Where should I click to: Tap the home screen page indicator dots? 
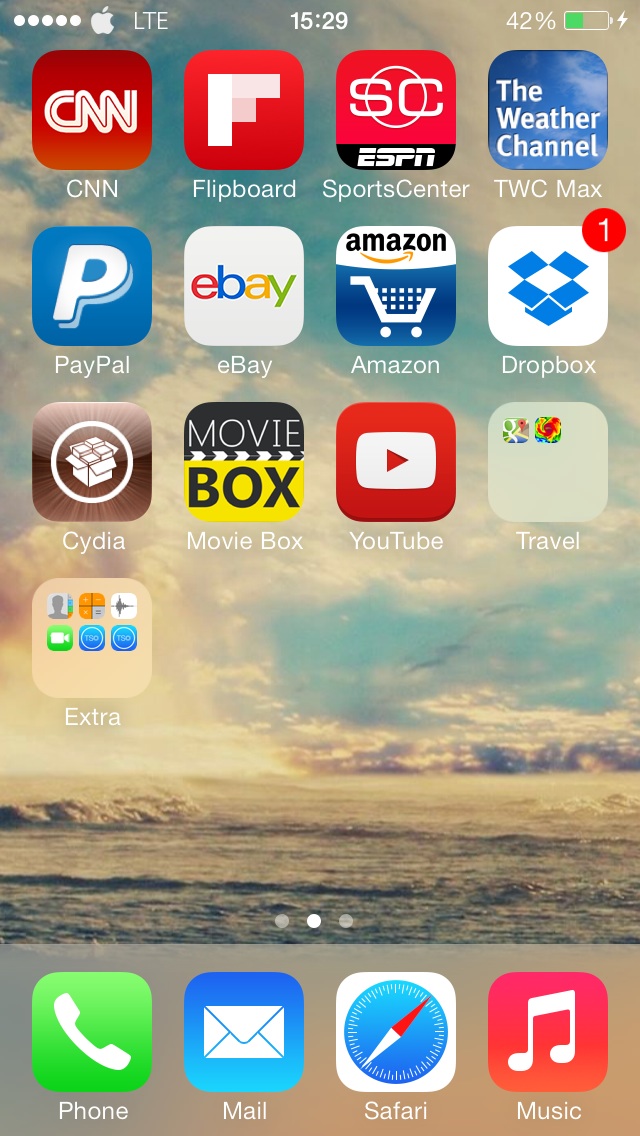(x=314, y=921)
